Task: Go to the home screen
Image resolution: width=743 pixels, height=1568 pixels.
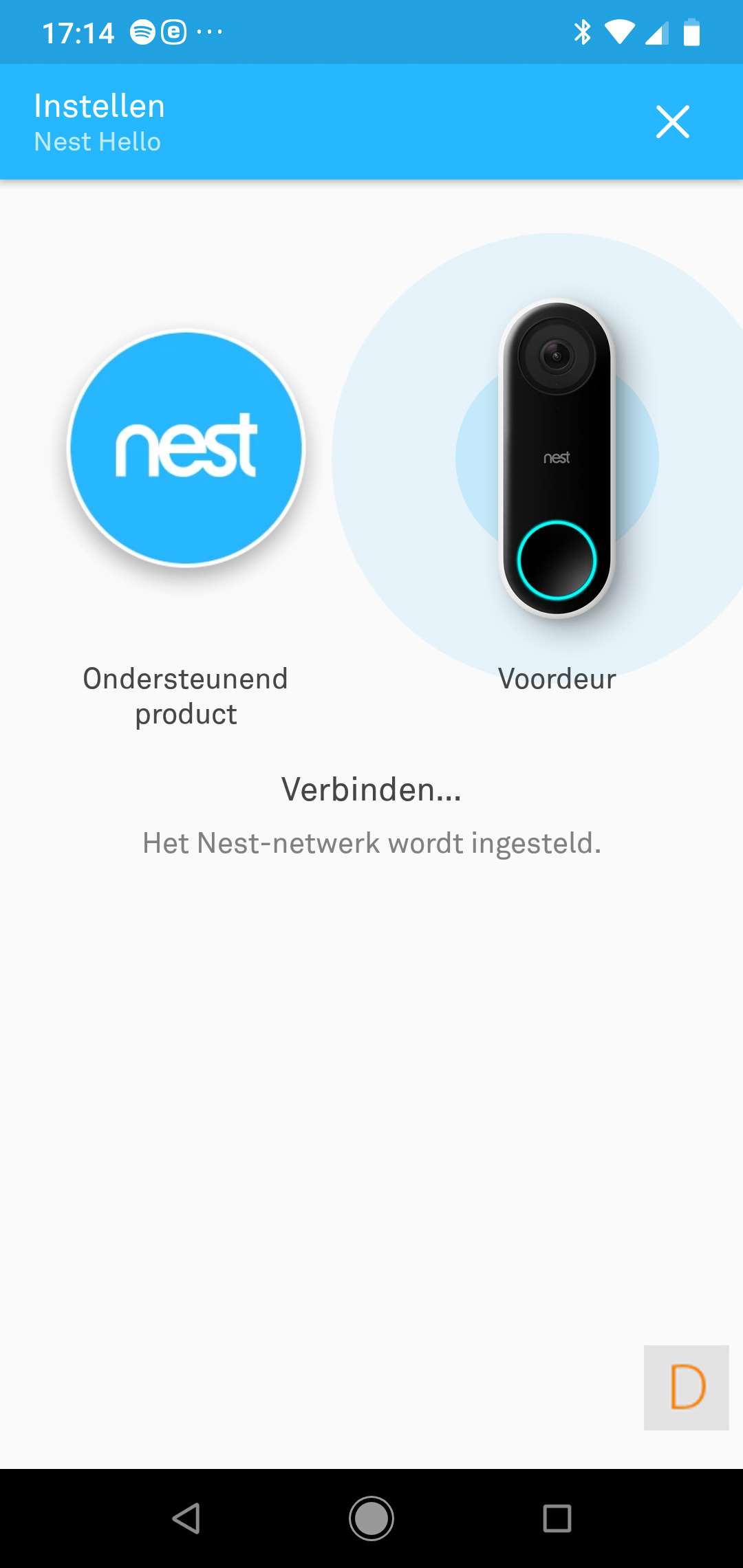Action: [371, 1518]
